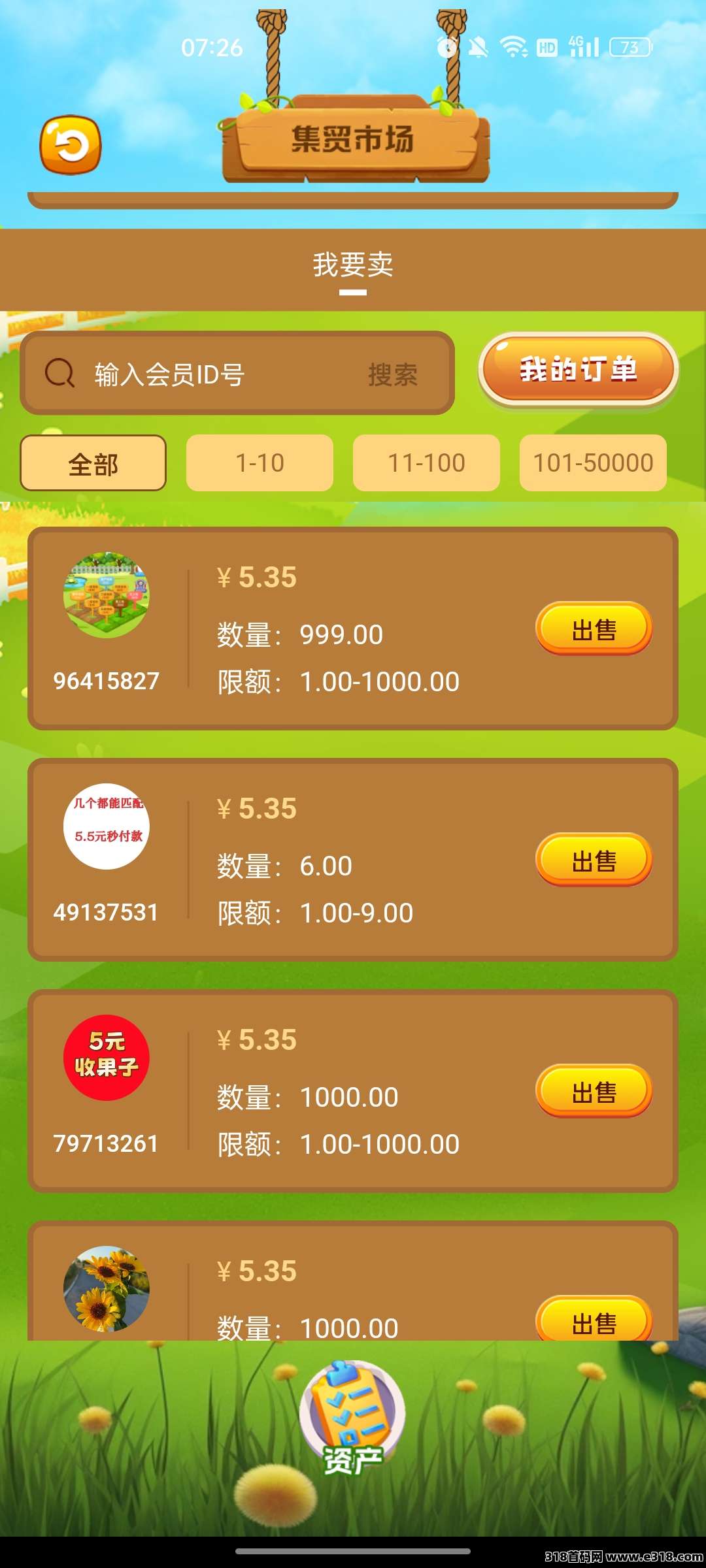Choose the 101-50000 range filter
The image size is (706, 1568).
593,463
